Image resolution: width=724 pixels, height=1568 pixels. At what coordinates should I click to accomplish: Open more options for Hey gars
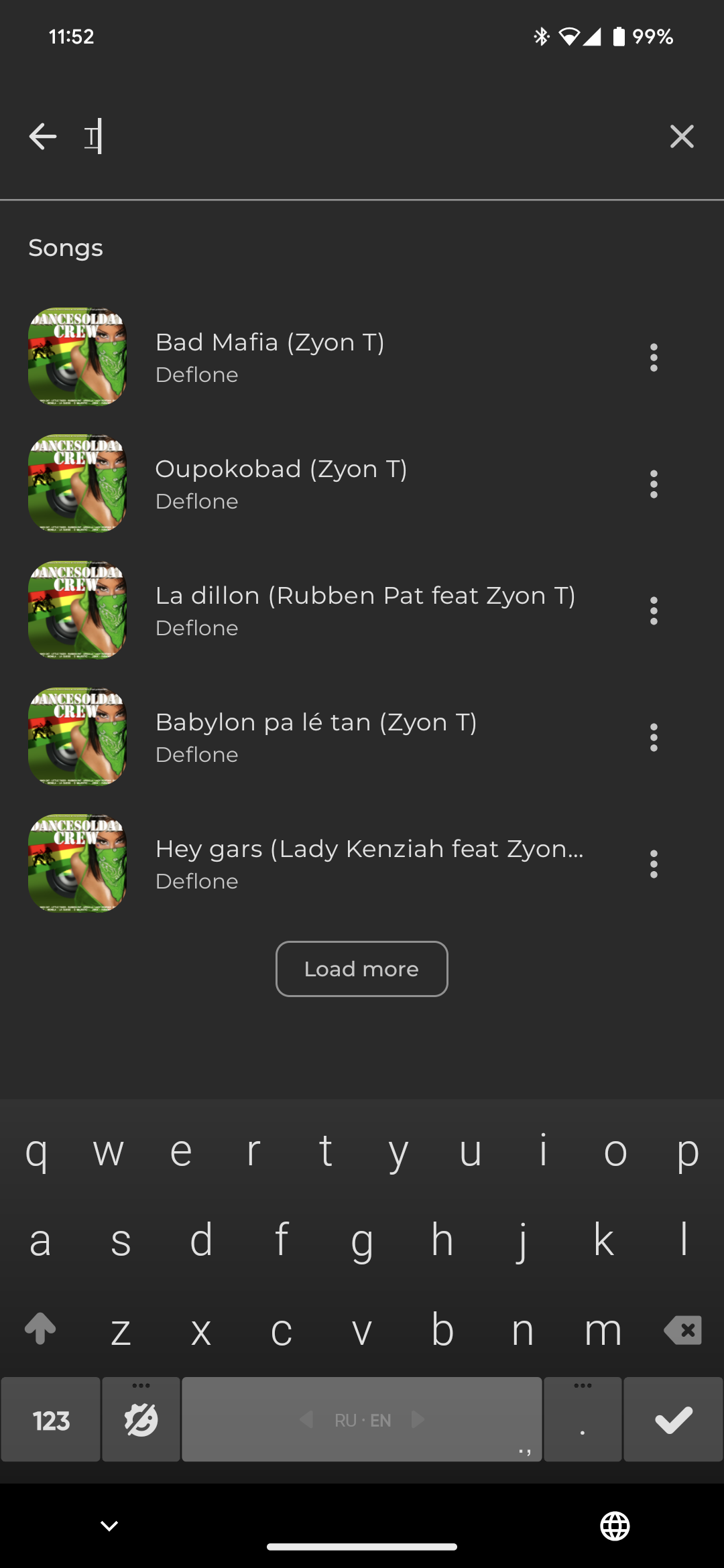point(654,864)
